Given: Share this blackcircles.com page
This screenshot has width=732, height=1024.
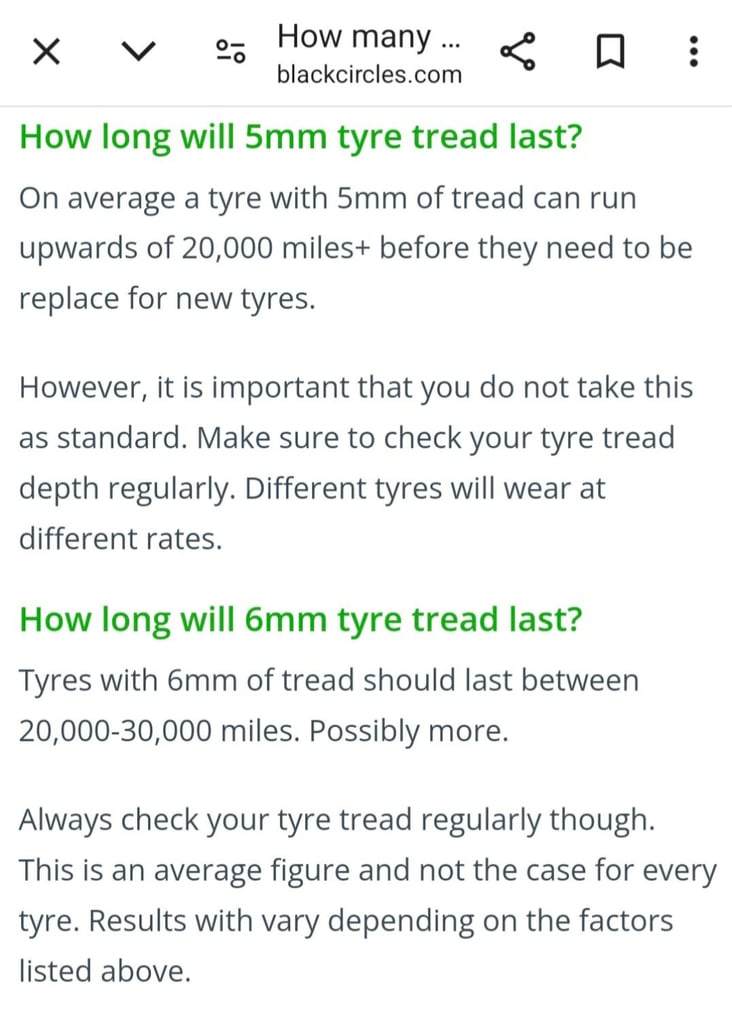Looking at the screenshot, I should tap(518, 52).
